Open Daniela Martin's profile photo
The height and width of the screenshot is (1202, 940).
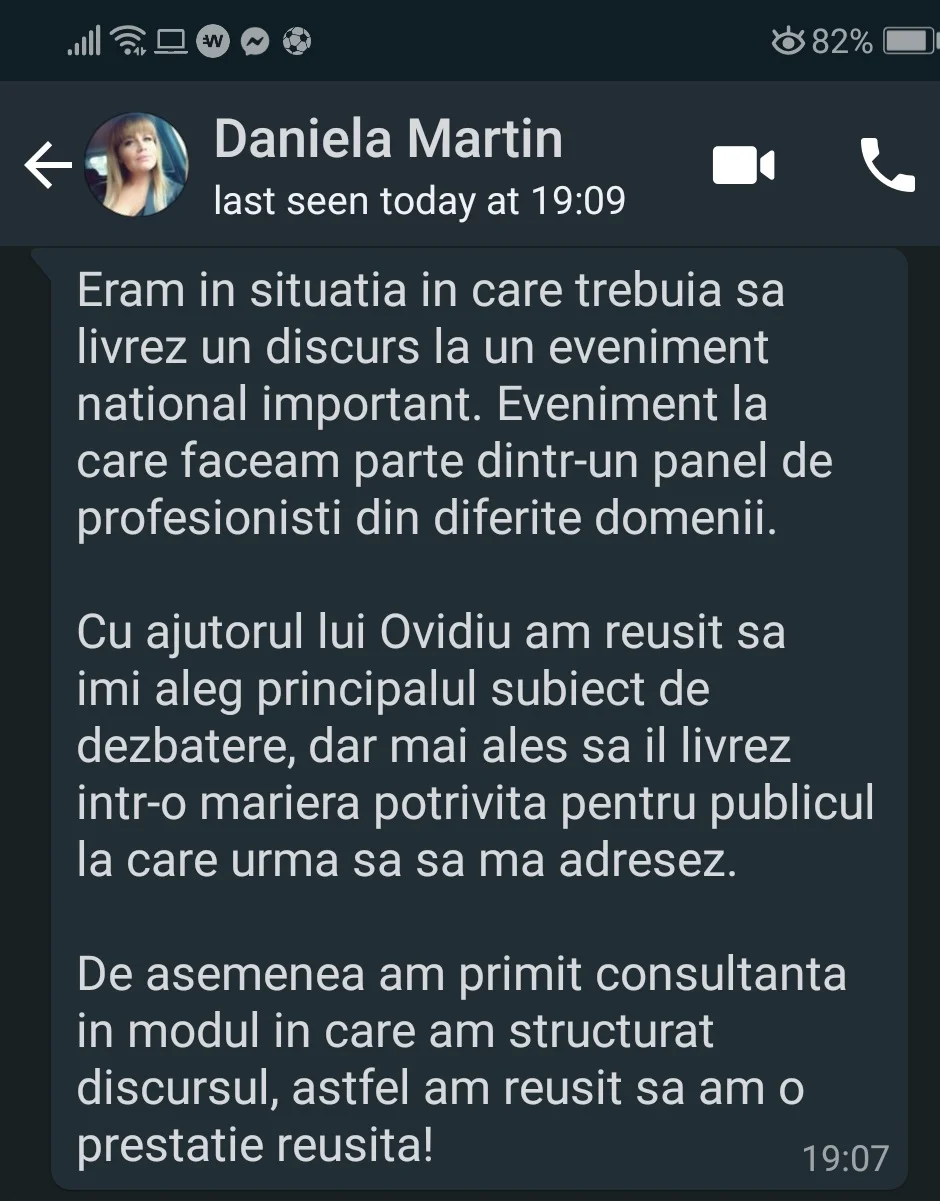[137, 165]
